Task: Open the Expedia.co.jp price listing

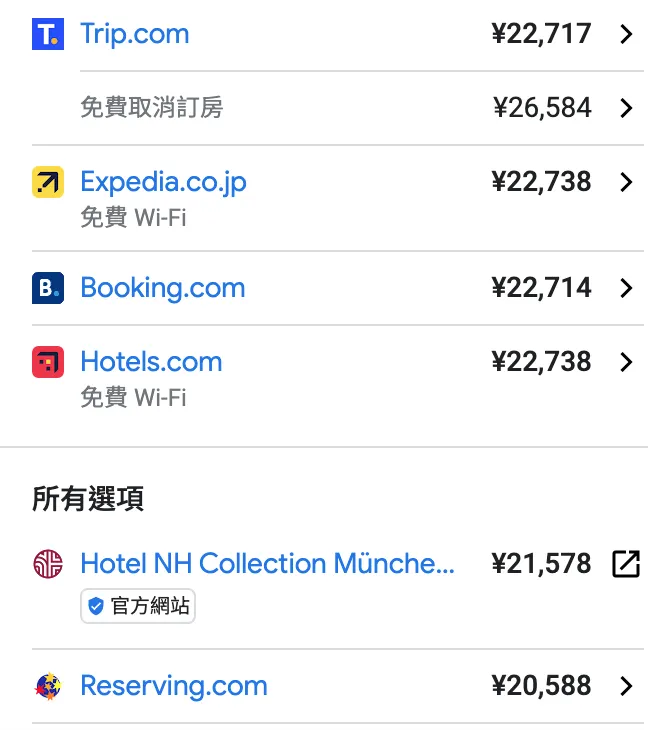Action: point(163,182)
